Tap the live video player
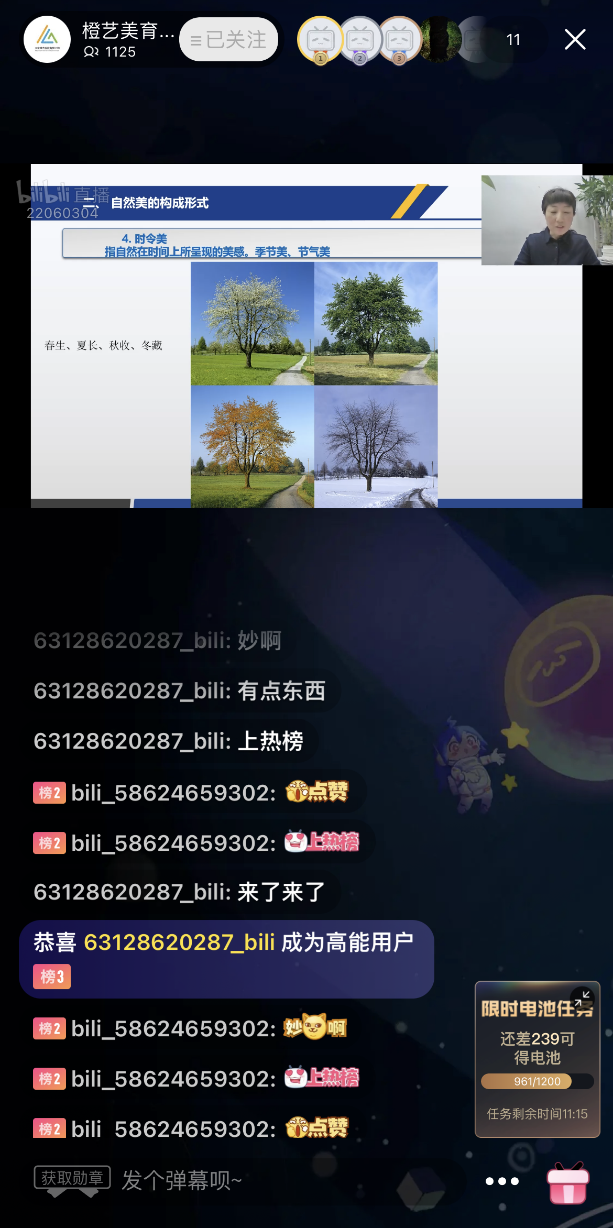 click(306, 336)
